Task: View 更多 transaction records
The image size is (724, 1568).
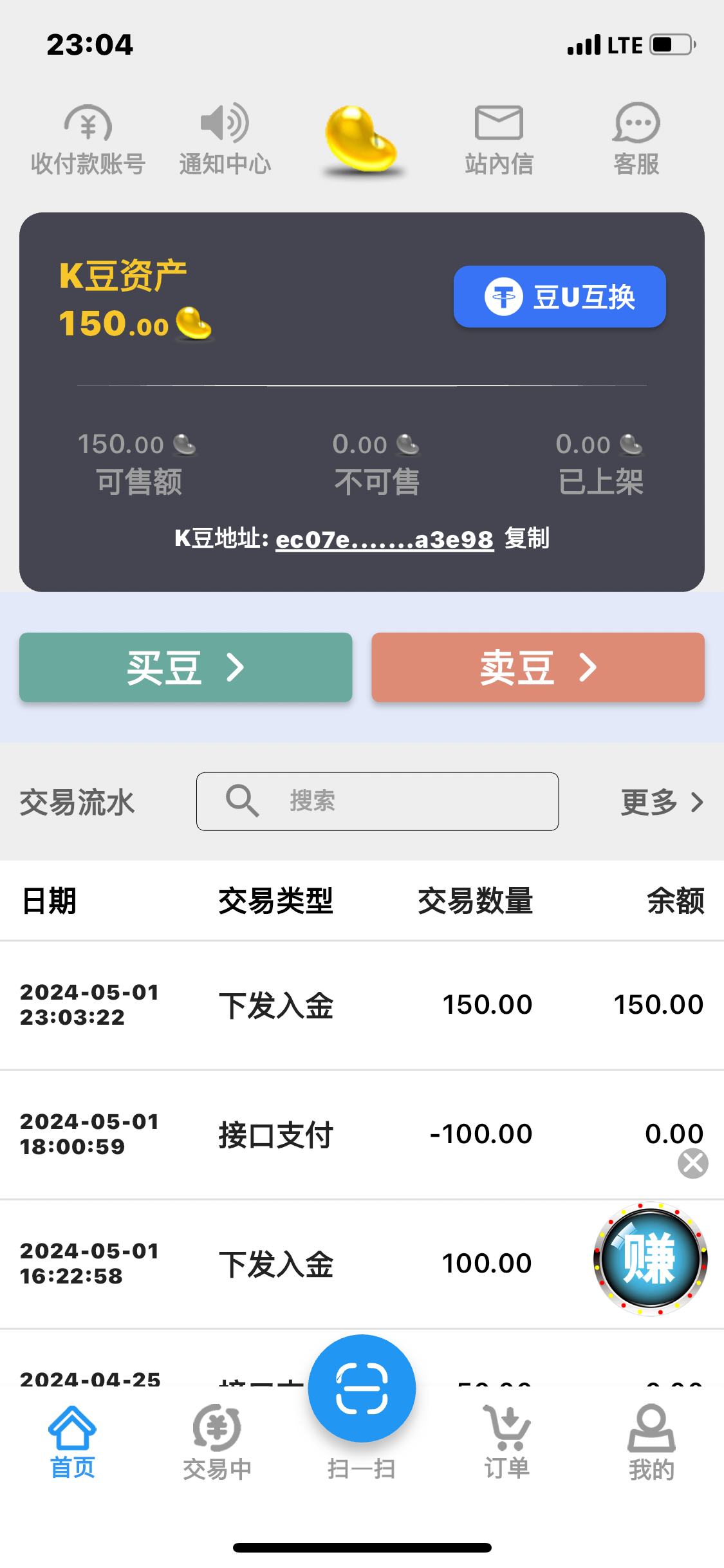Action: click(662, 802)
